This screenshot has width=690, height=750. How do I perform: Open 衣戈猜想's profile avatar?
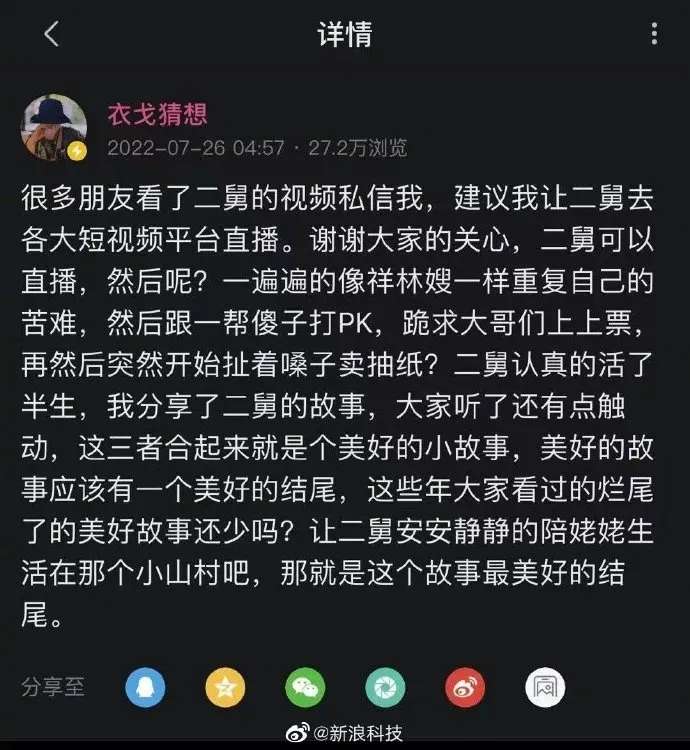coord(54,128)
